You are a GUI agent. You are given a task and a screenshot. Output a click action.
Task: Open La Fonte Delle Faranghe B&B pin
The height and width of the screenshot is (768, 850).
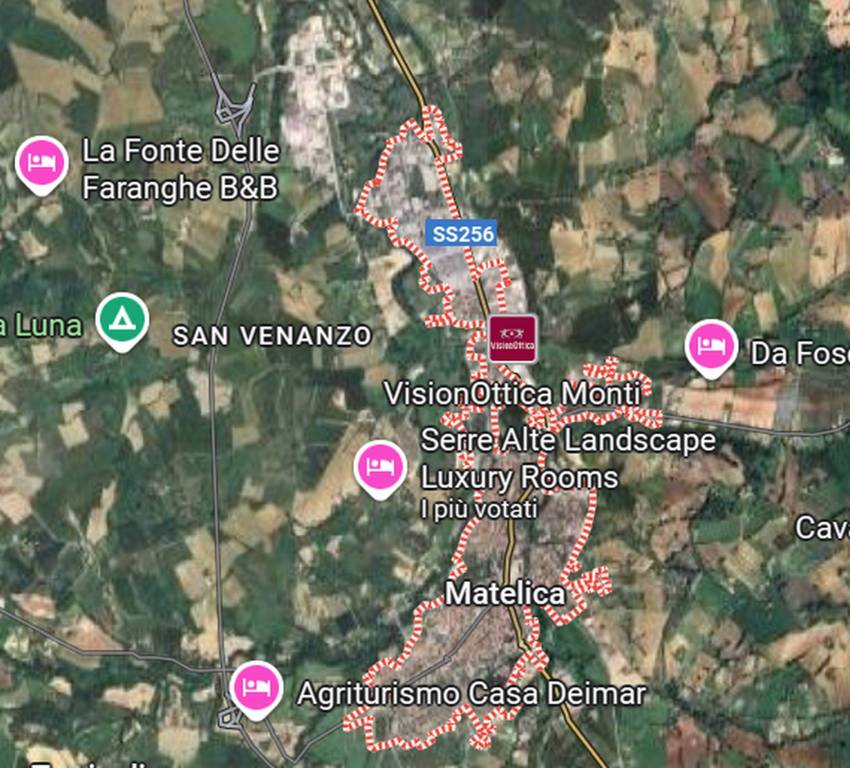point(42,162)
